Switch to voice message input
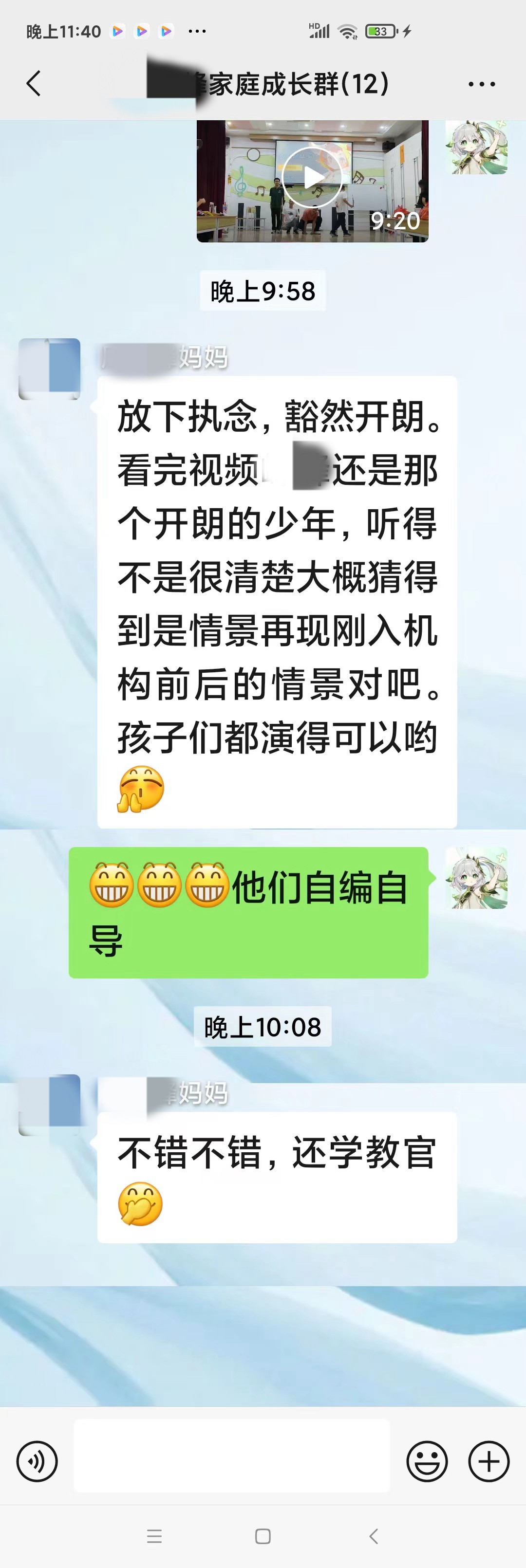The width and height of the screenshot is (526, 1568). coord(37,1461)
